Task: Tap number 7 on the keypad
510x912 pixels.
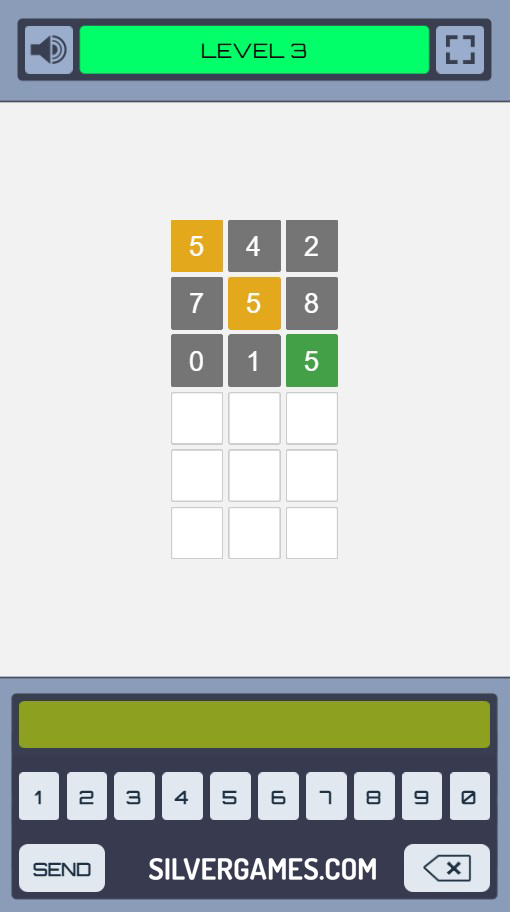Action: [326, 796]
